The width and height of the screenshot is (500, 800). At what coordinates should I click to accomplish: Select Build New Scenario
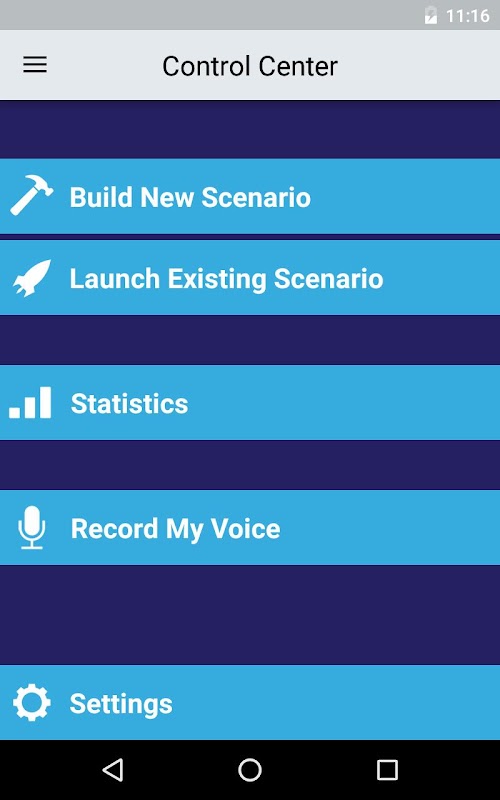250,196
